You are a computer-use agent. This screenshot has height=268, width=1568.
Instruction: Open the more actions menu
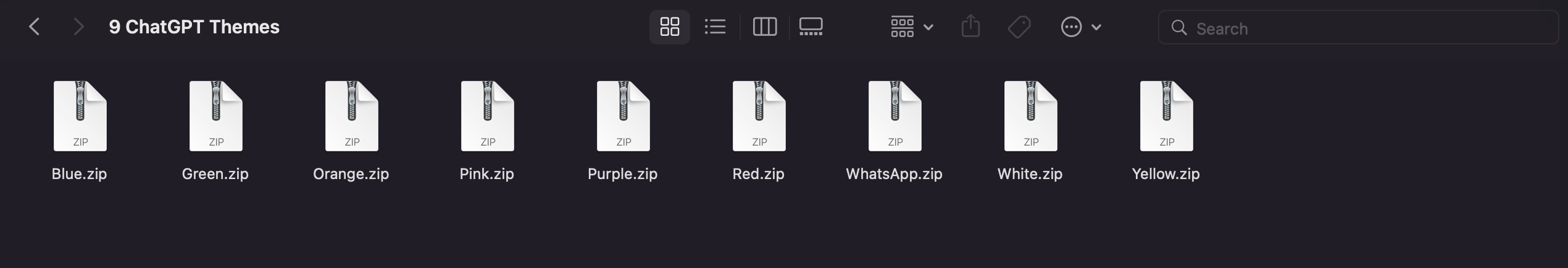pyautogui.click(x=1080, y=27)
